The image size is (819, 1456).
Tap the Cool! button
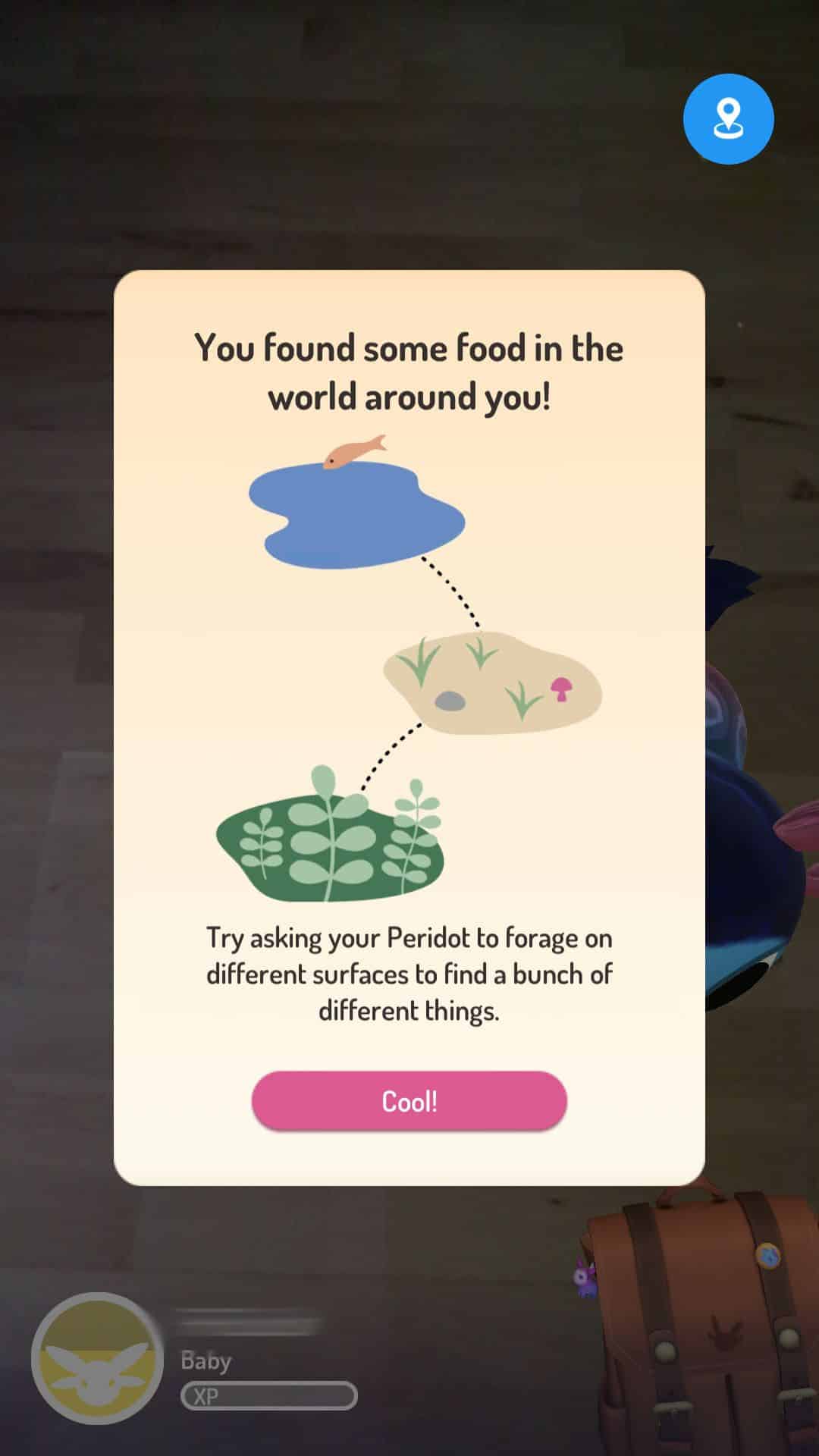pos(409,1100)
